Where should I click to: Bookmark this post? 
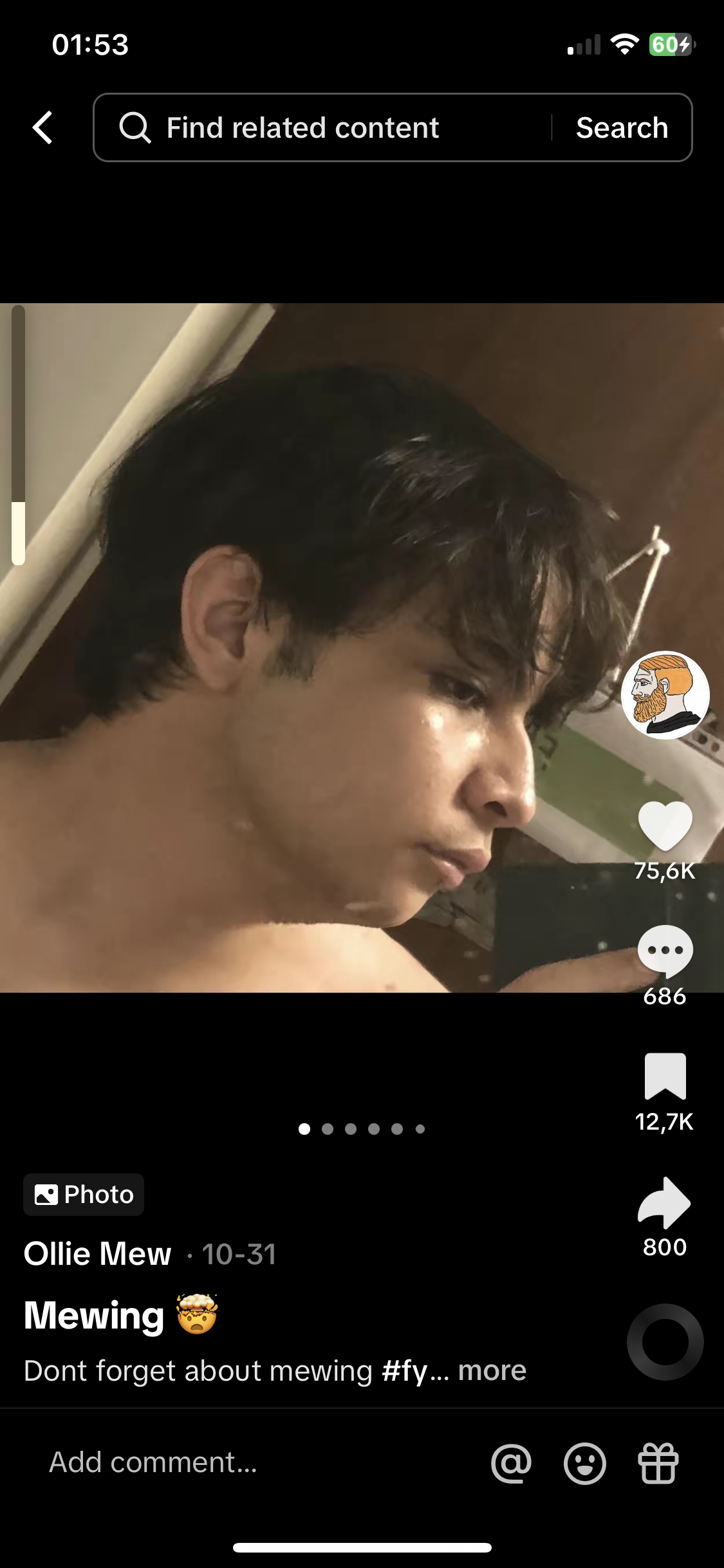point(665,1076)
